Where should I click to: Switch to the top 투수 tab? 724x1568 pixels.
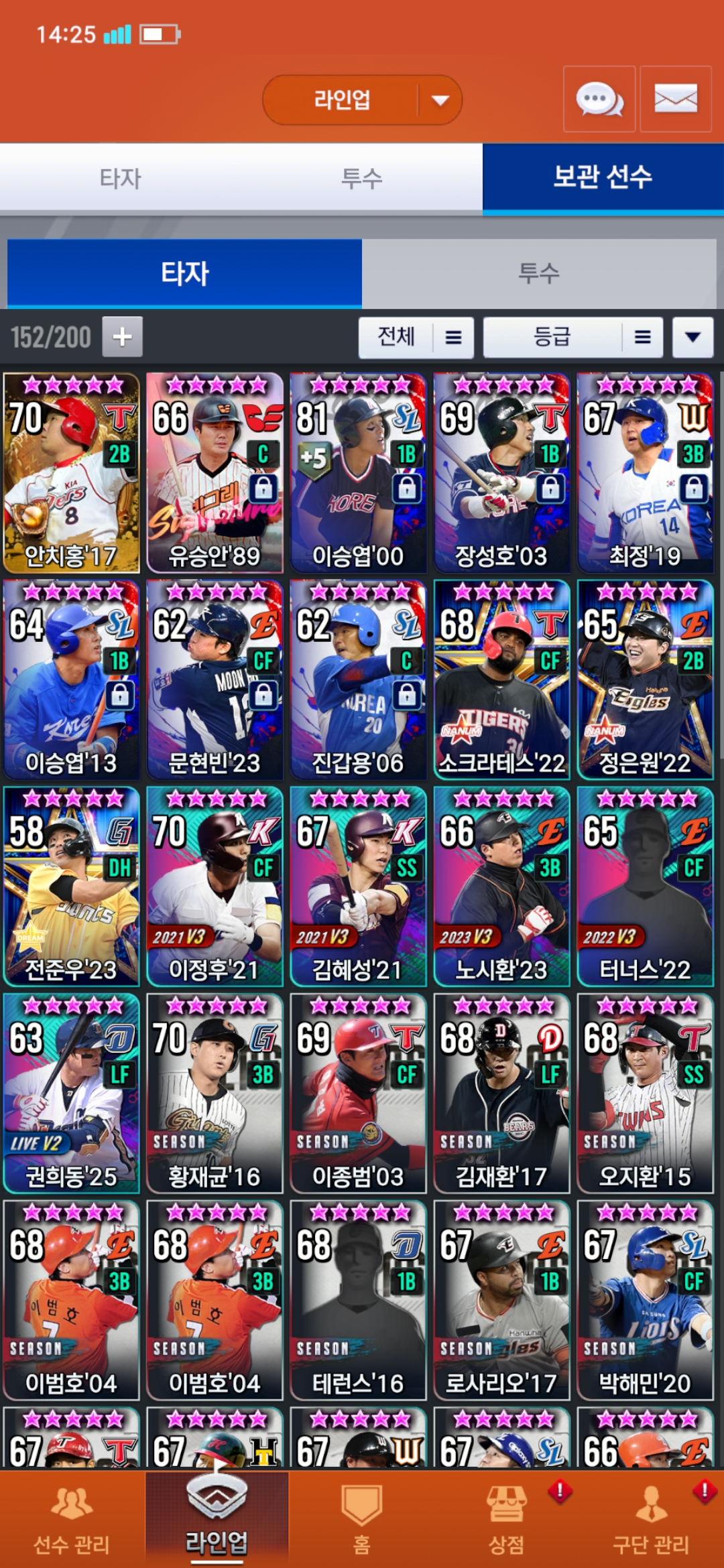[x=362, y=178]
